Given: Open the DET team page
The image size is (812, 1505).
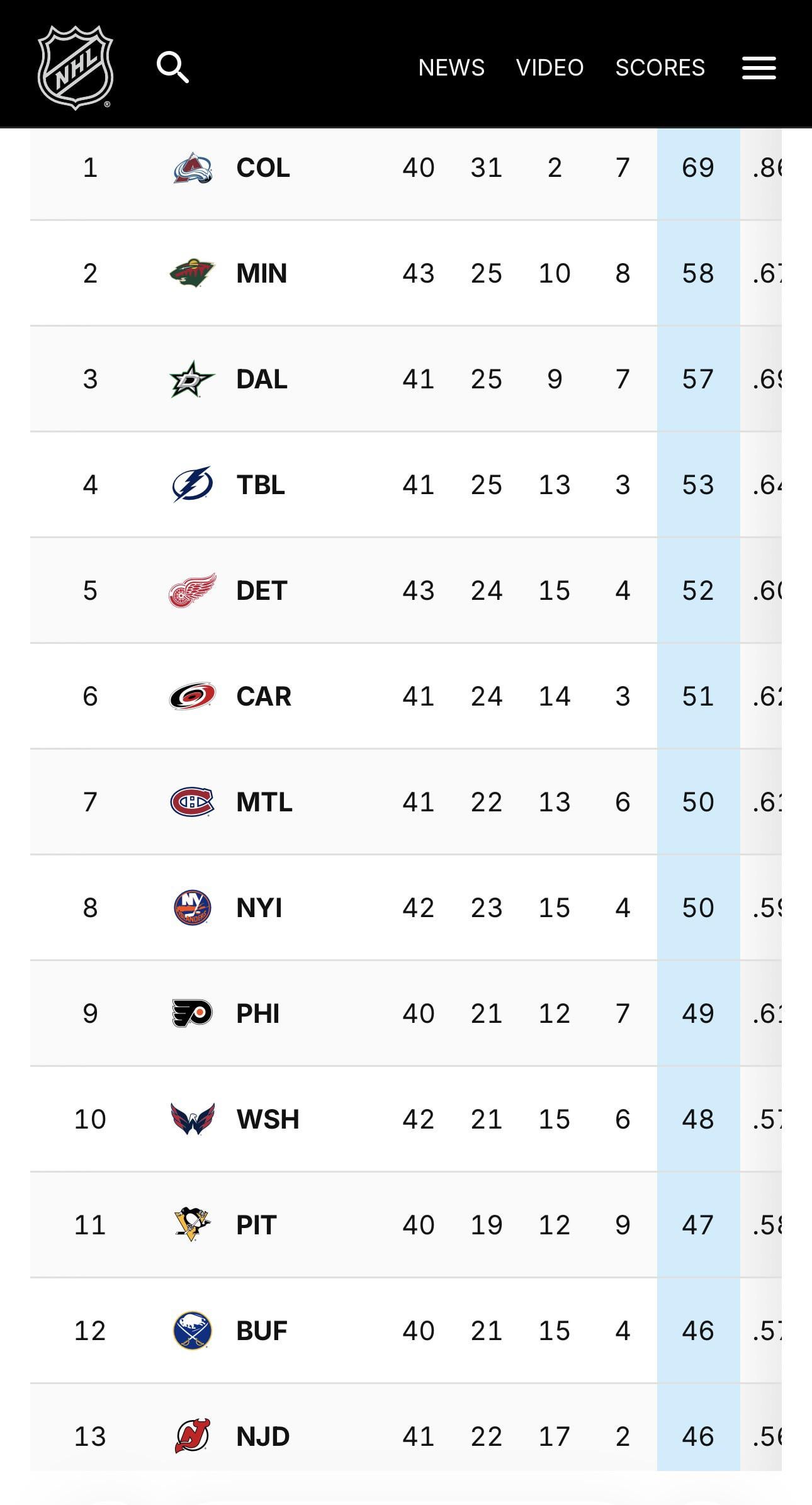Looking at the screenshot, I should [x=261, y=591].
